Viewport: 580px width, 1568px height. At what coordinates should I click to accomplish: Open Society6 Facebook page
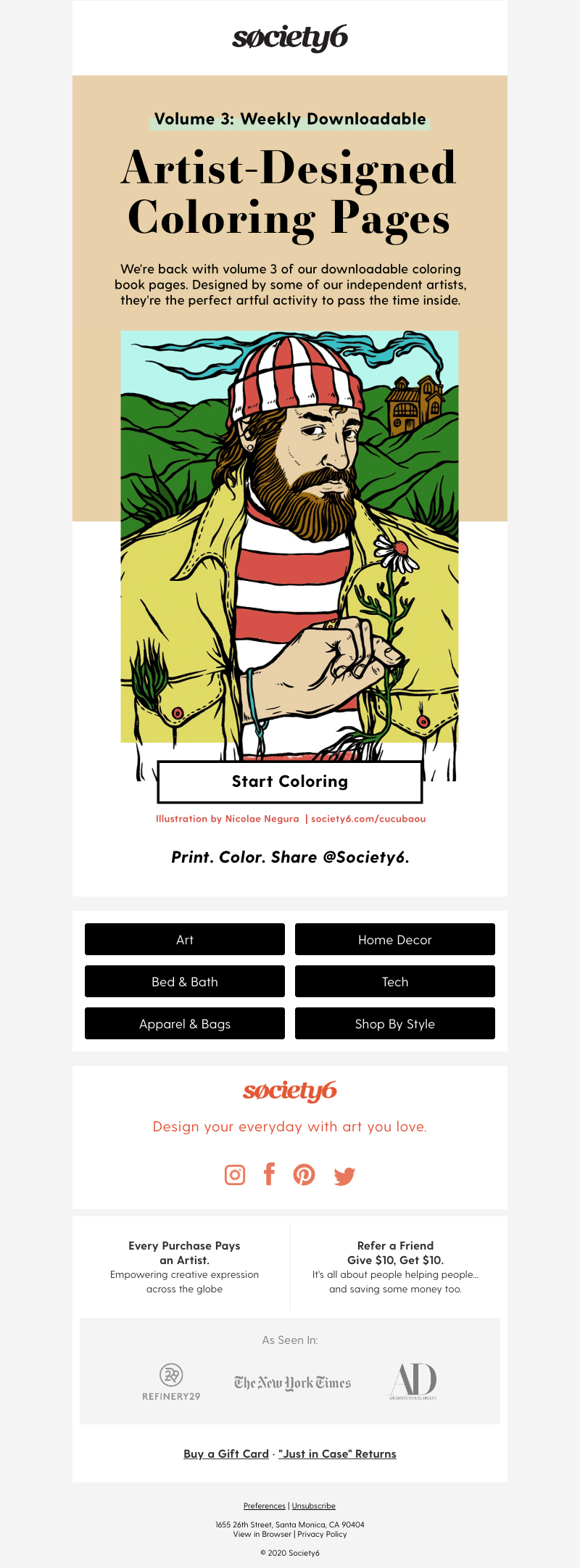[269, 1174]
